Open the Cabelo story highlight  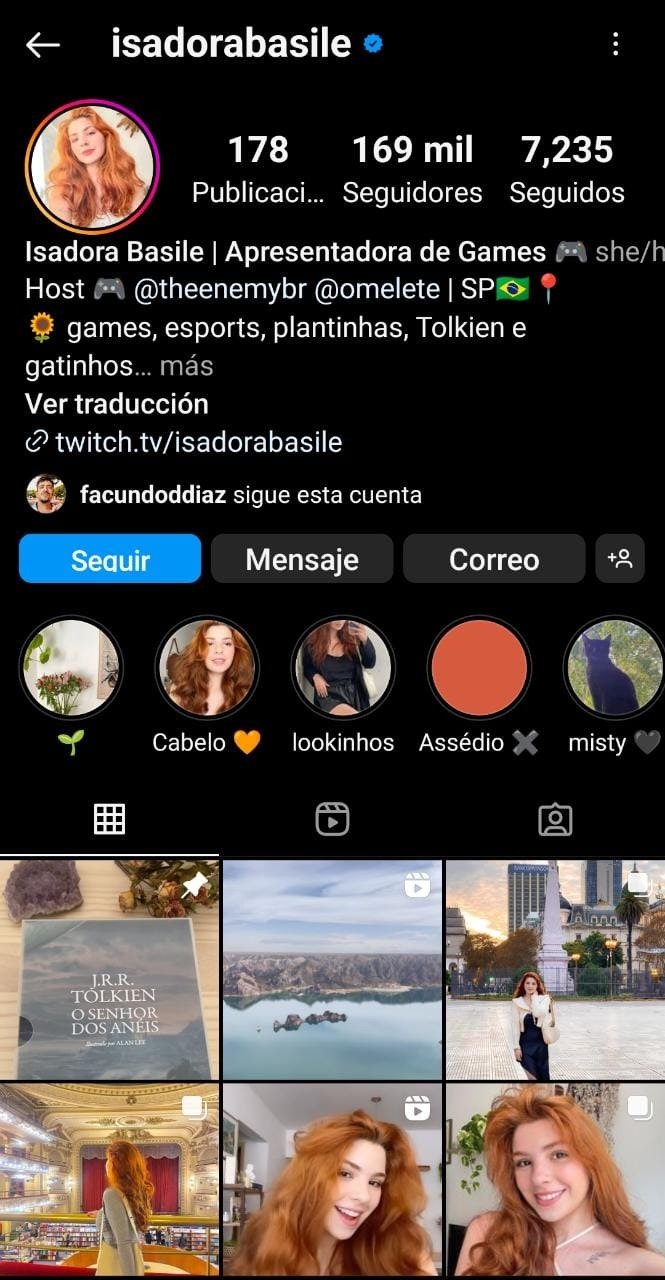(x=206, y=668)
